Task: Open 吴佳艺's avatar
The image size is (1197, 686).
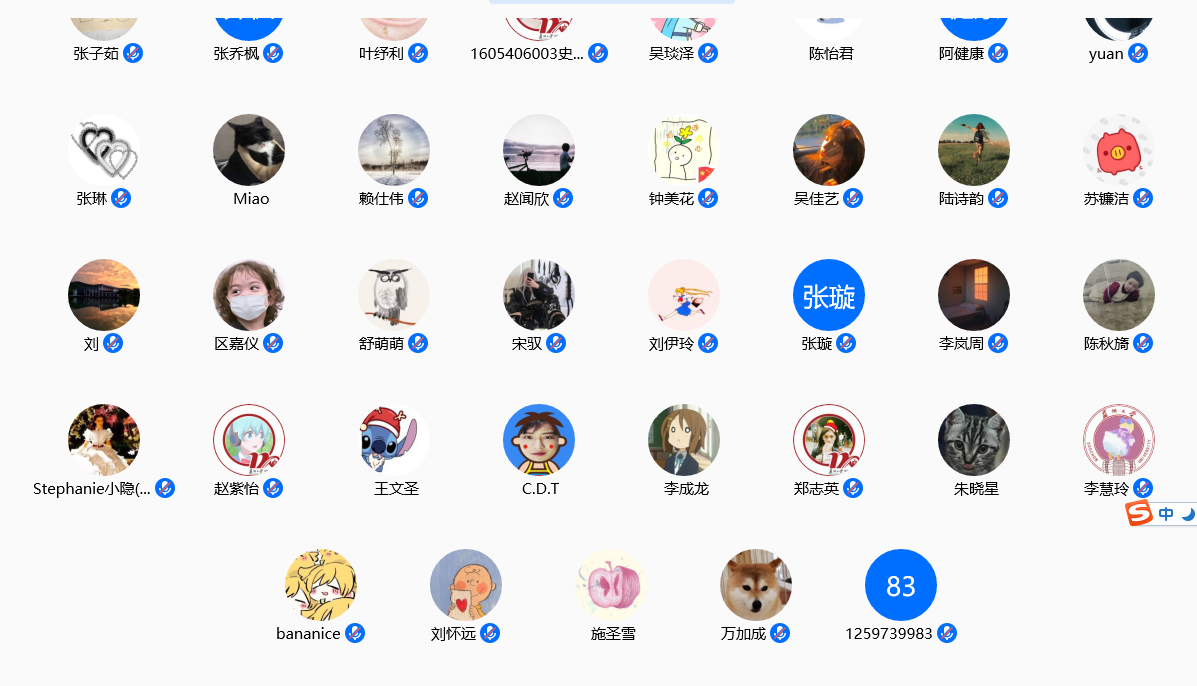Action: point(829,150)
